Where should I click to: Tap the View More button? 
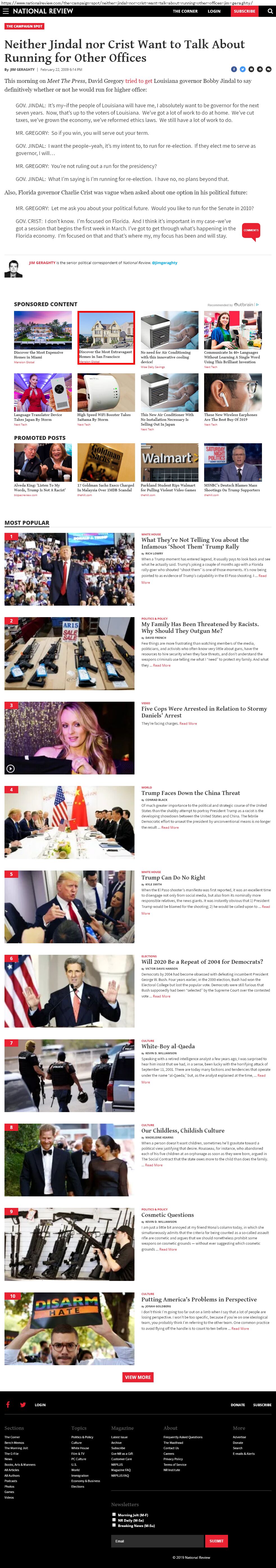coord(138,1377)
